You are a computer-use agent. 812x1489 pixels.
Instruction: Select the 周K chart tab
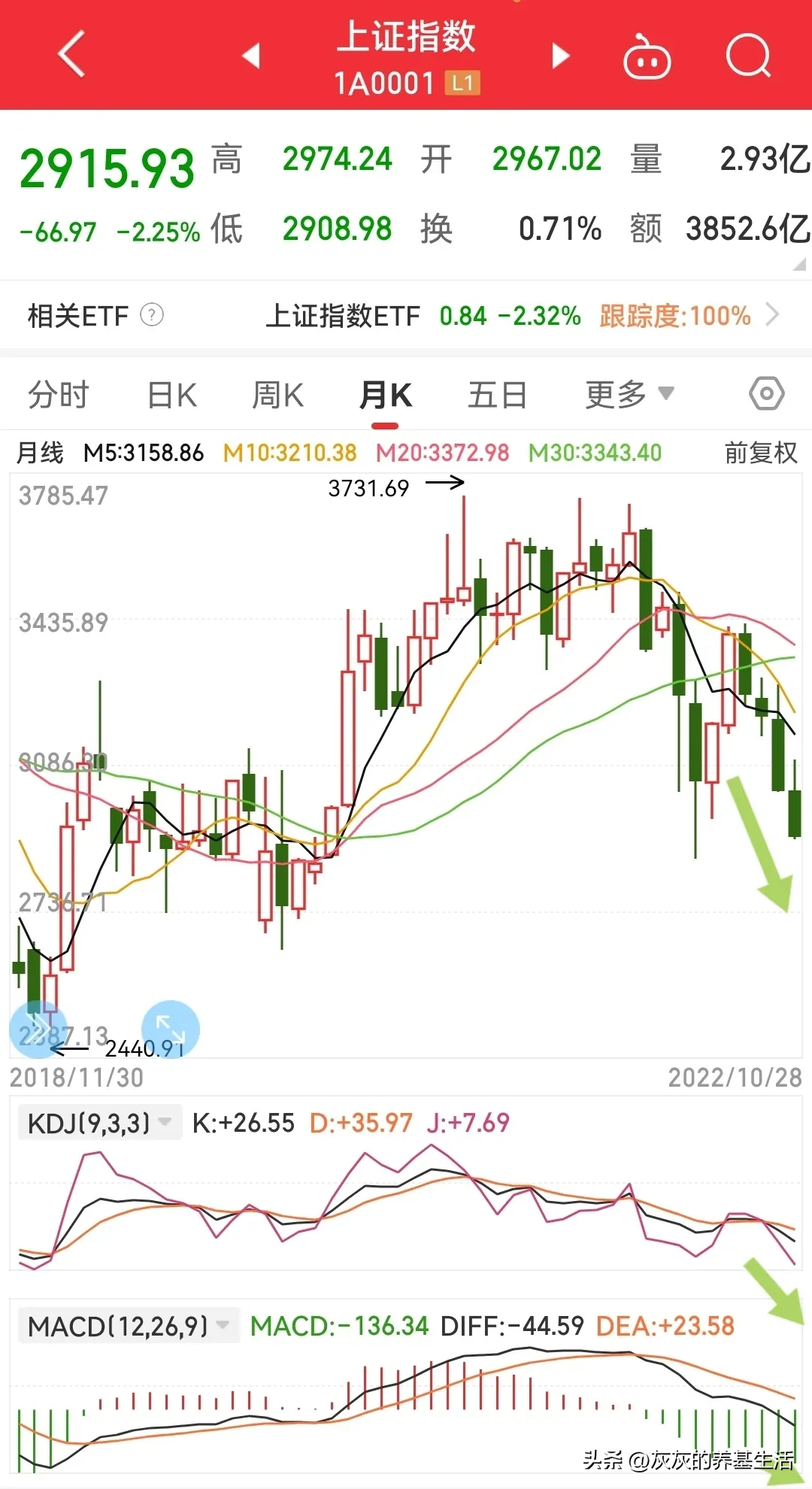277,395
